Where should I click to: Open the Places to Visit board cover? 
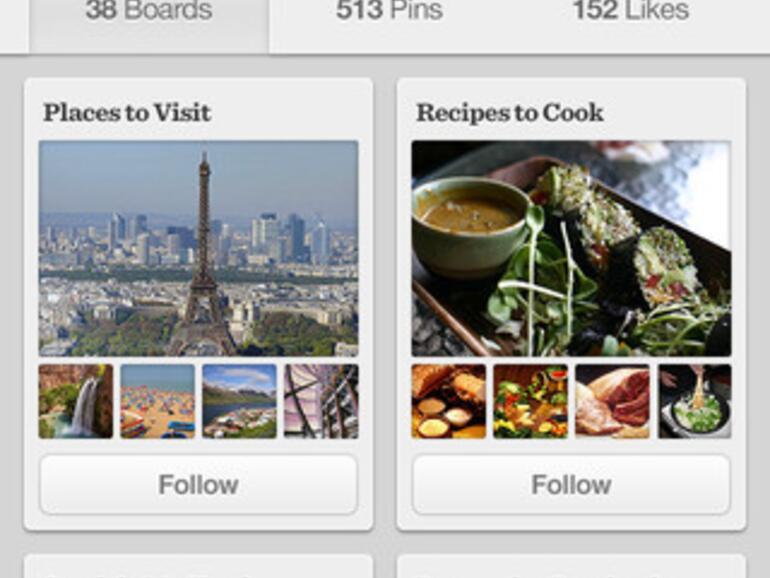(x=198, y=248)
